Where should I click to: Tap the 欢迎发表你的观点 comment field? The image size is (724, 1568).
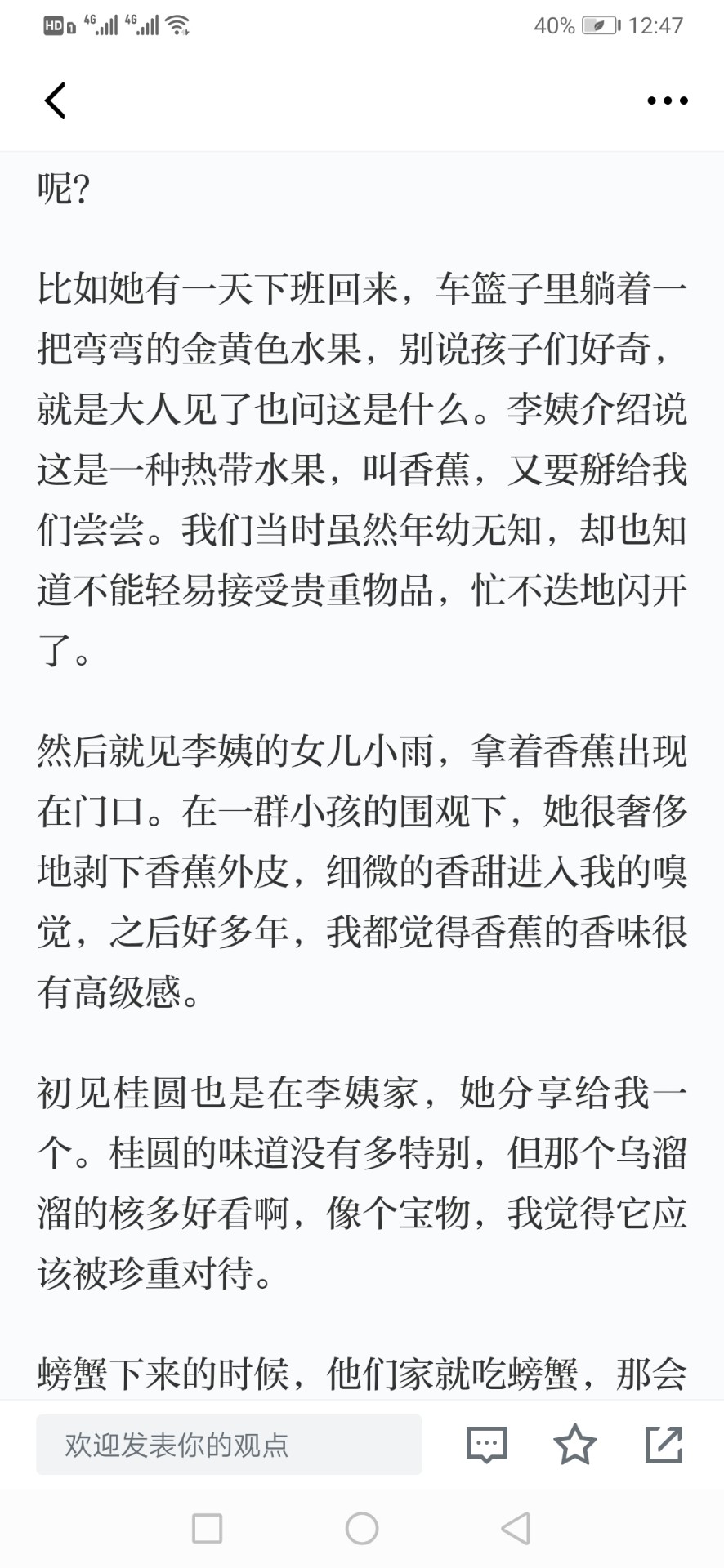coord(229,1445)
